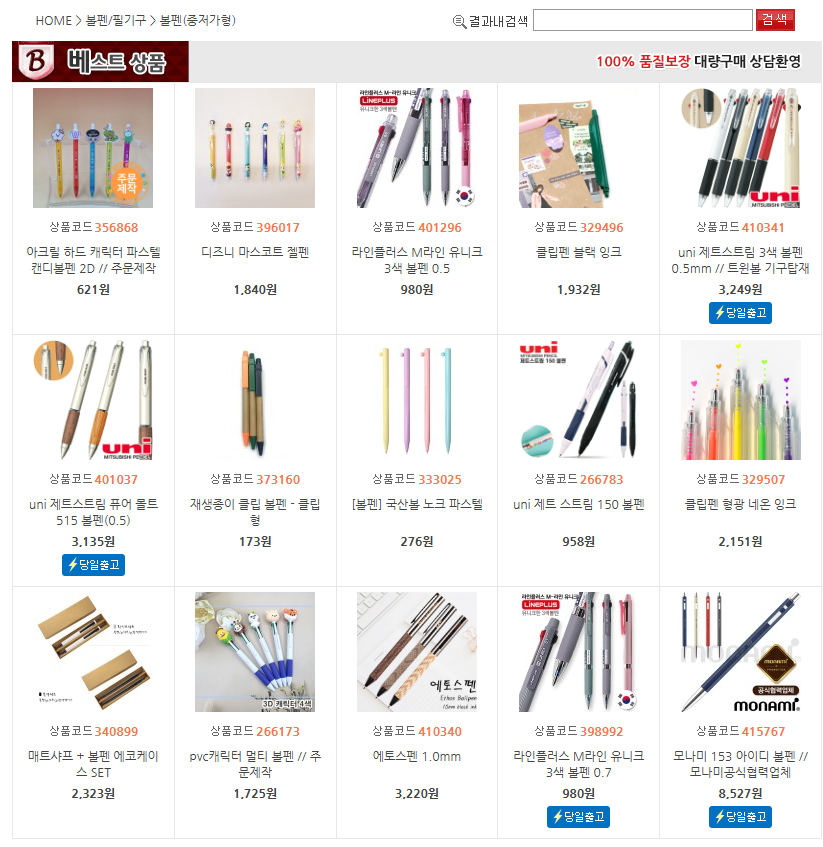Go to HOME breadcrumb link
823x847 pixels.
53,20
